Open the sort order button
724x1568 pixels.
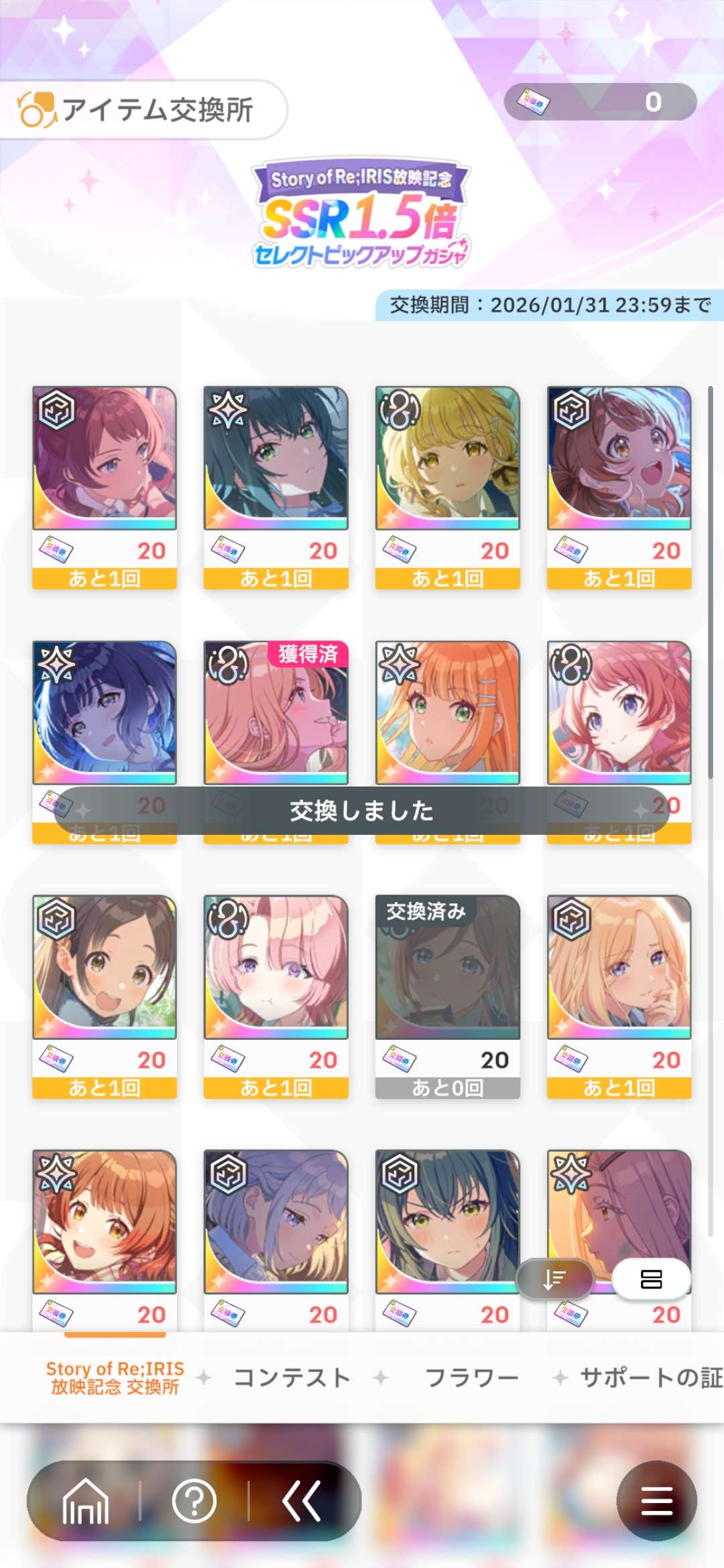coord(554,1279)
